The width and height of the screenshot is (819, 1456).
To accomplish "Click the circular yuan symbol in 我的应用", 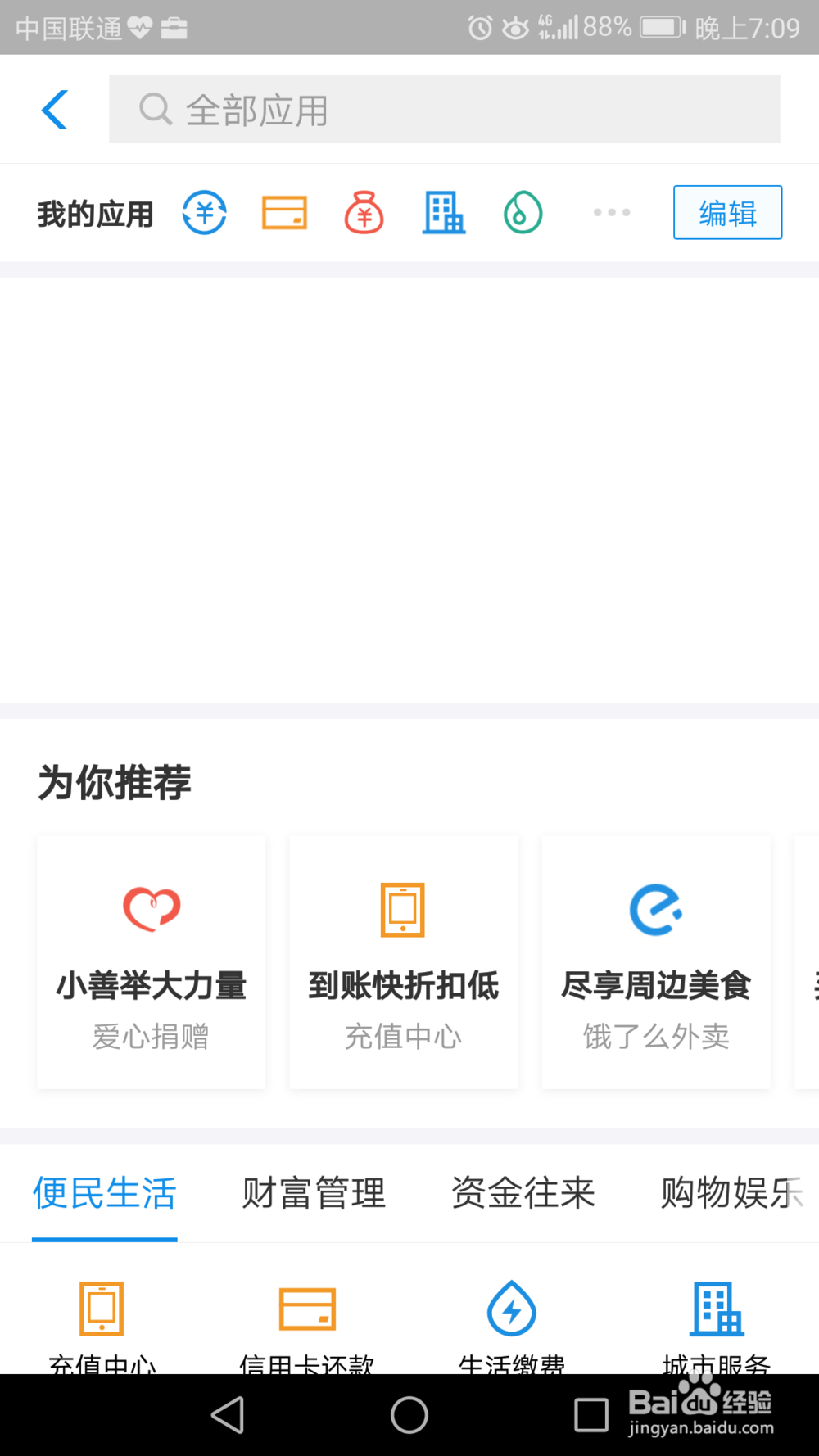I will (204, 212).
